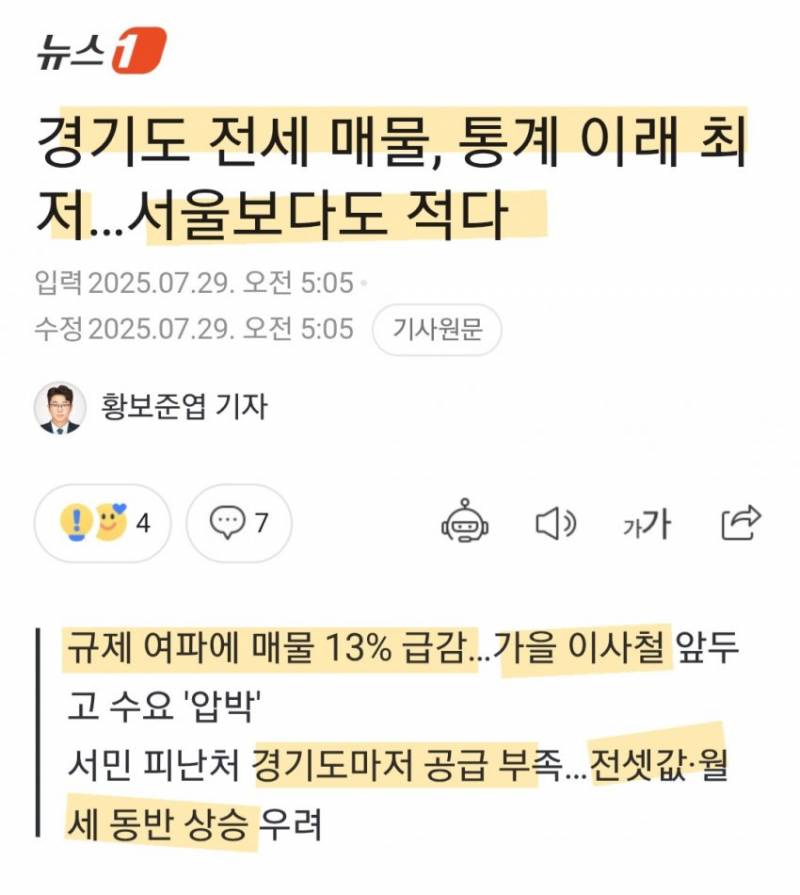
Task: Tap the emoji reaction button with count 4
Action: [103, 522]
